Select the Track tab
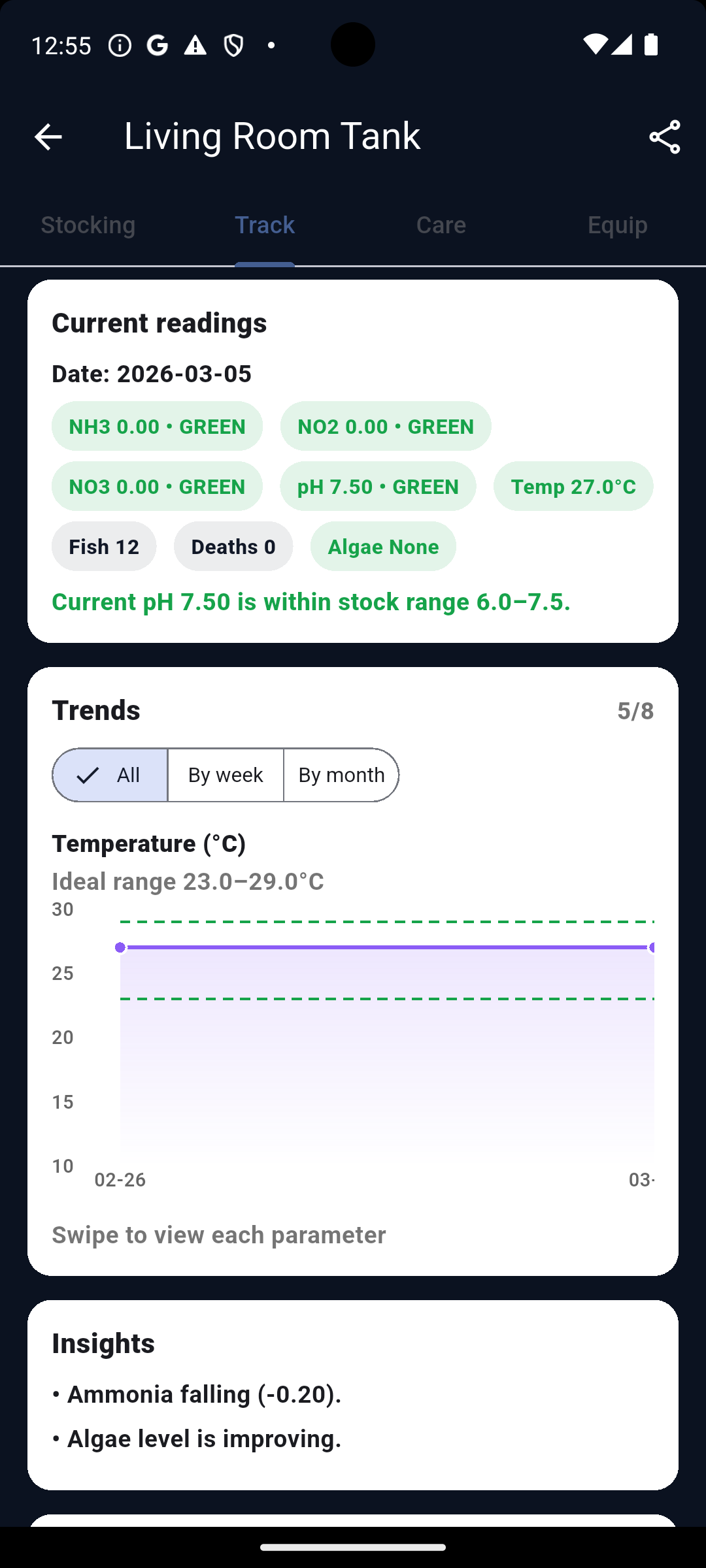 [x=265, y=225]
